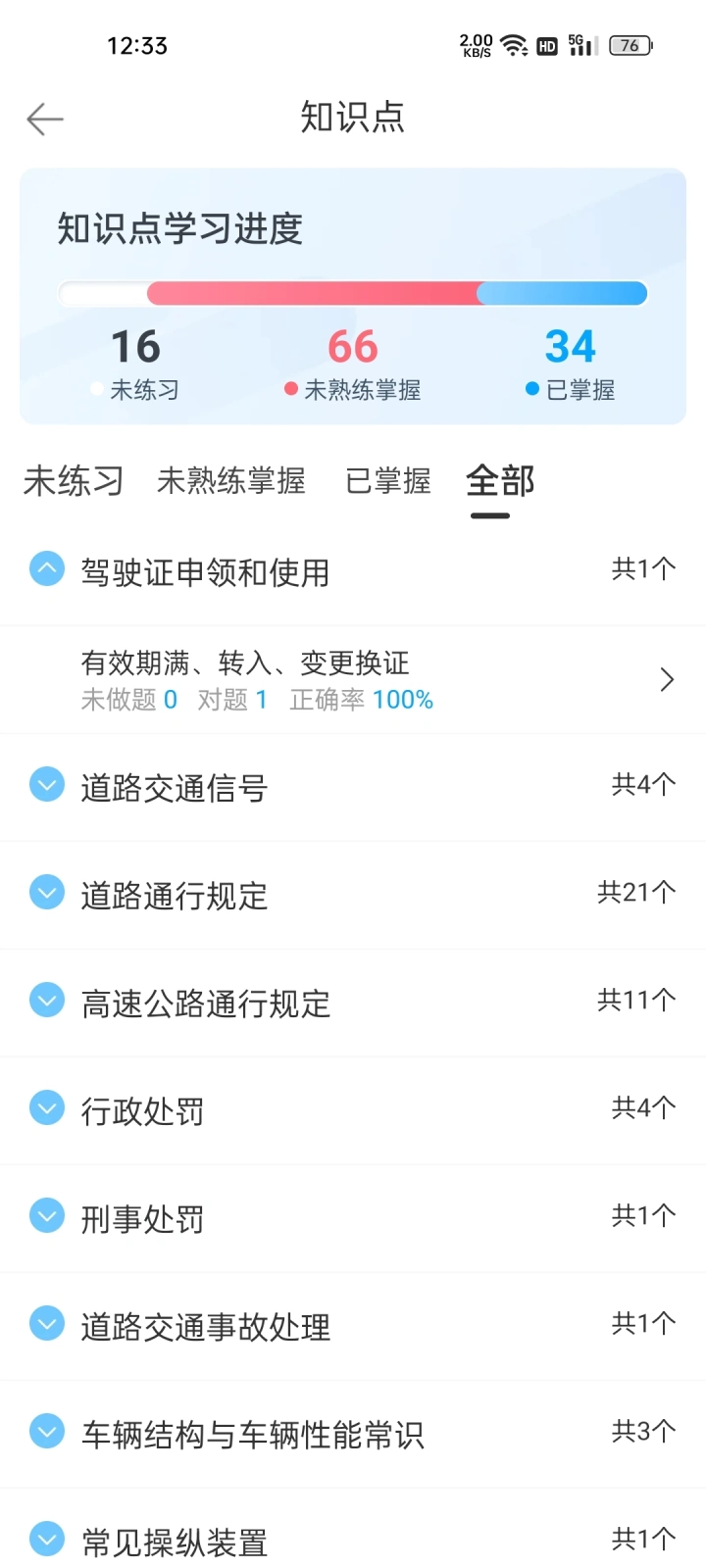Expand the 道路交通信号 section
The height and width of the screenshot is (1568, 706).
point(353,787)
